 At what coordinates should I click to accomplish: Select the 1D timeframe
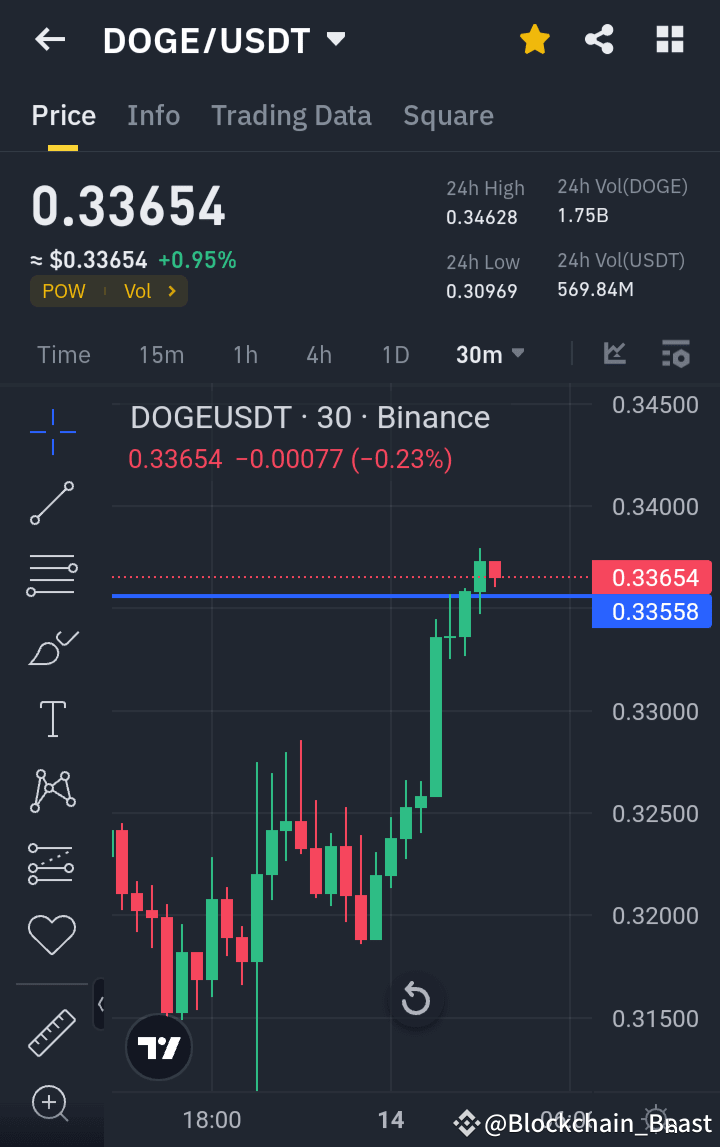pyautogui.click(x=395, y=353)
